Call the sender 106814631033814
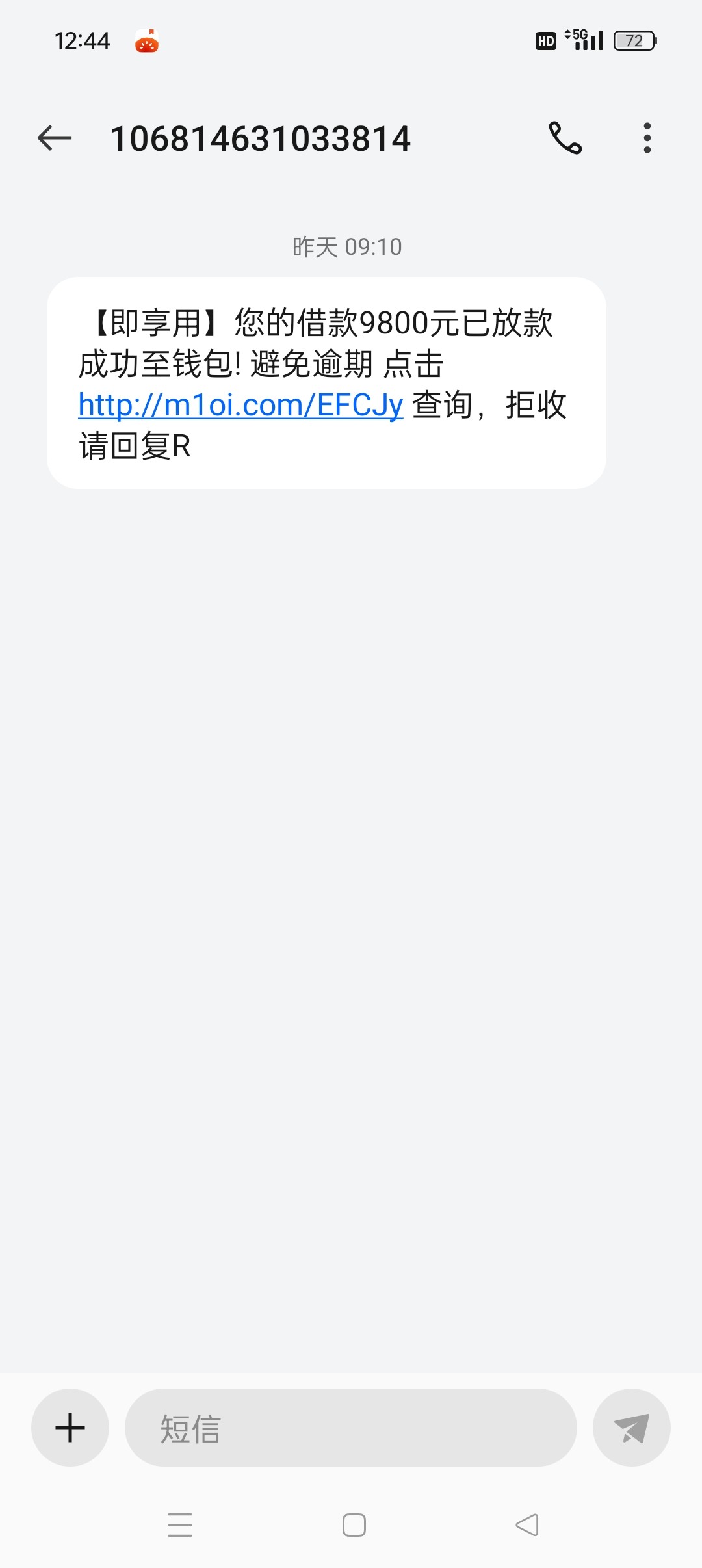The height and width of the screenshot is (1568, 702). [x=565, y=138]
